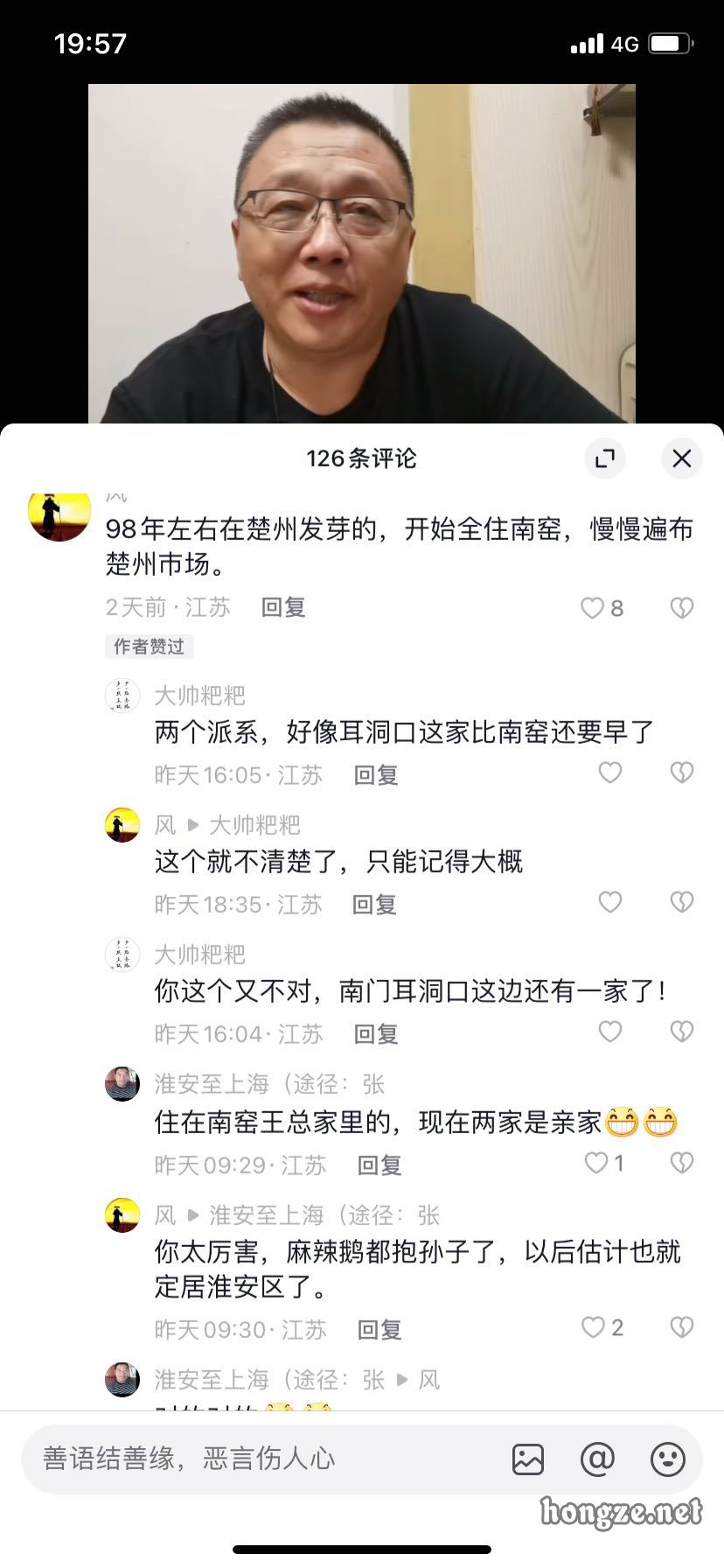
Task: Expand comments panel to full screen
Action: click(604, 458)
